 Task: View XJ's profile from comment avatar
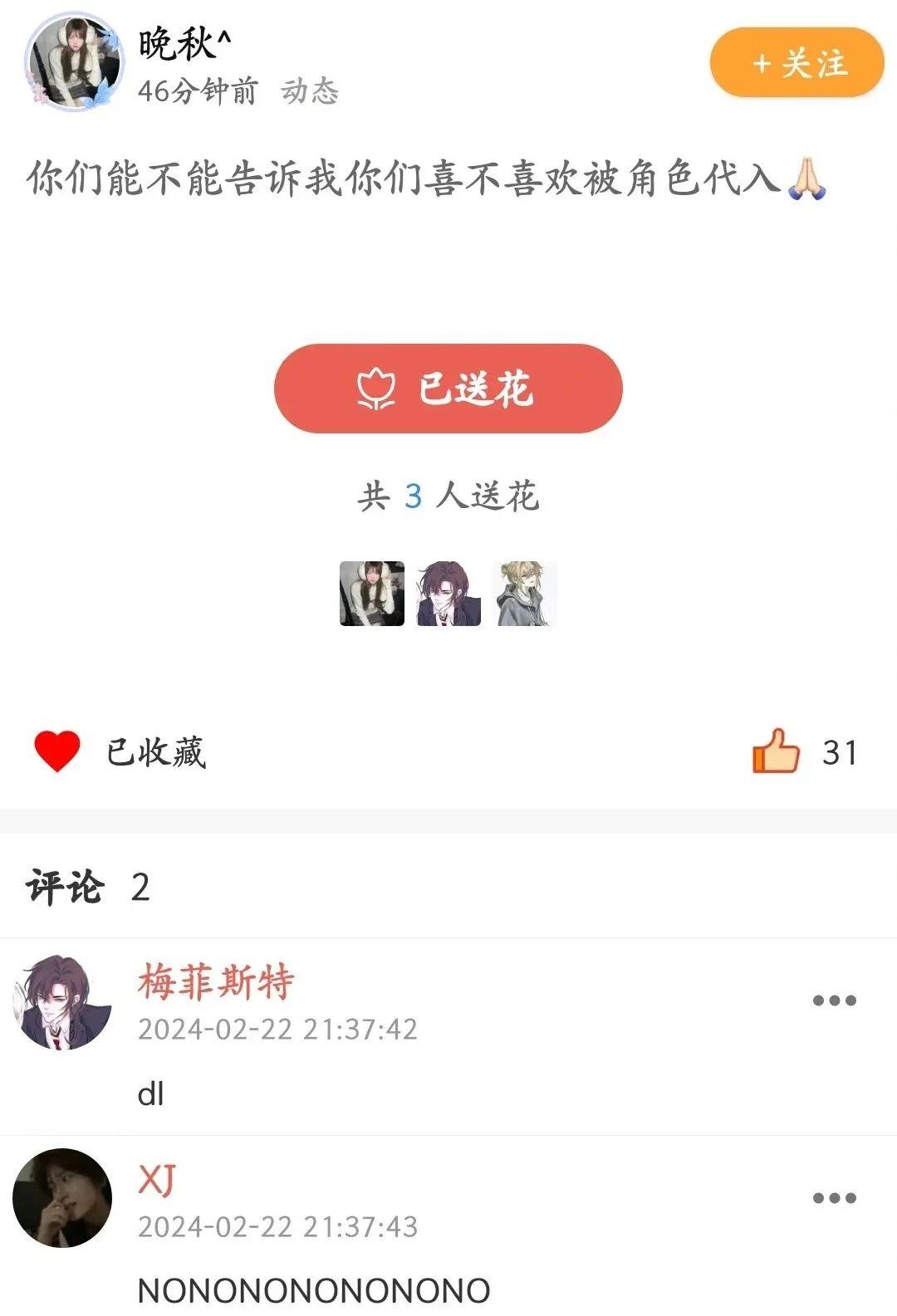point(63,1198)
